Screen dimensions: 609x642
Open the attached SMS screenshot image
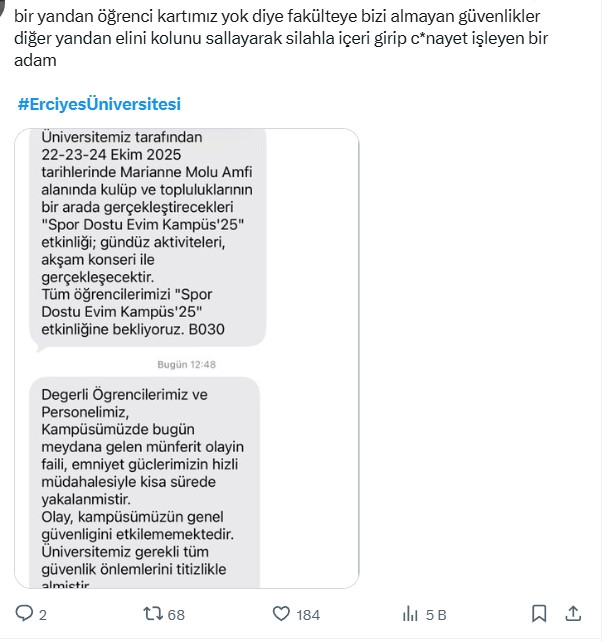pyautogui.click(x=187, y=357)
